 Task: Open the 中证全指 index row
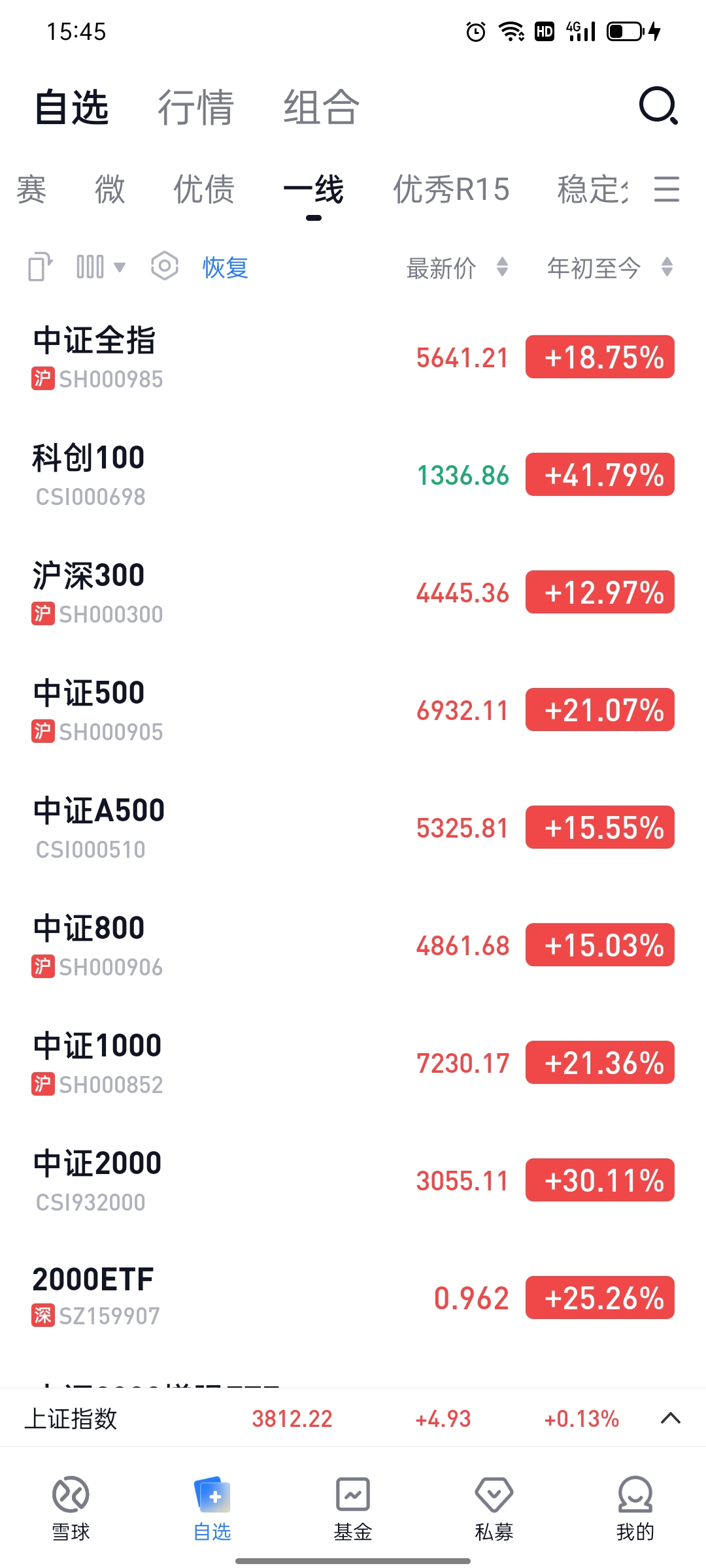[x=196, y=357]
